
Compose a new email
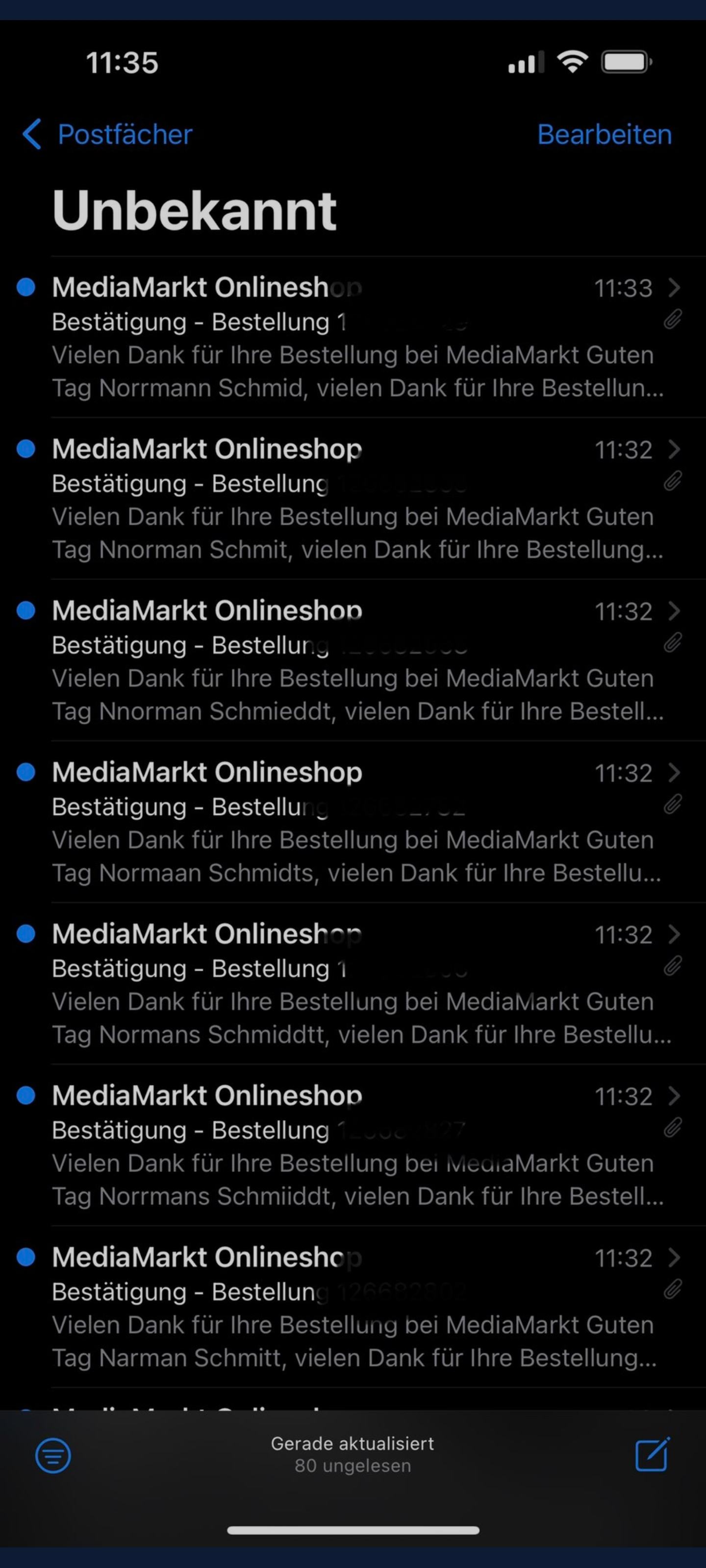653,1455
